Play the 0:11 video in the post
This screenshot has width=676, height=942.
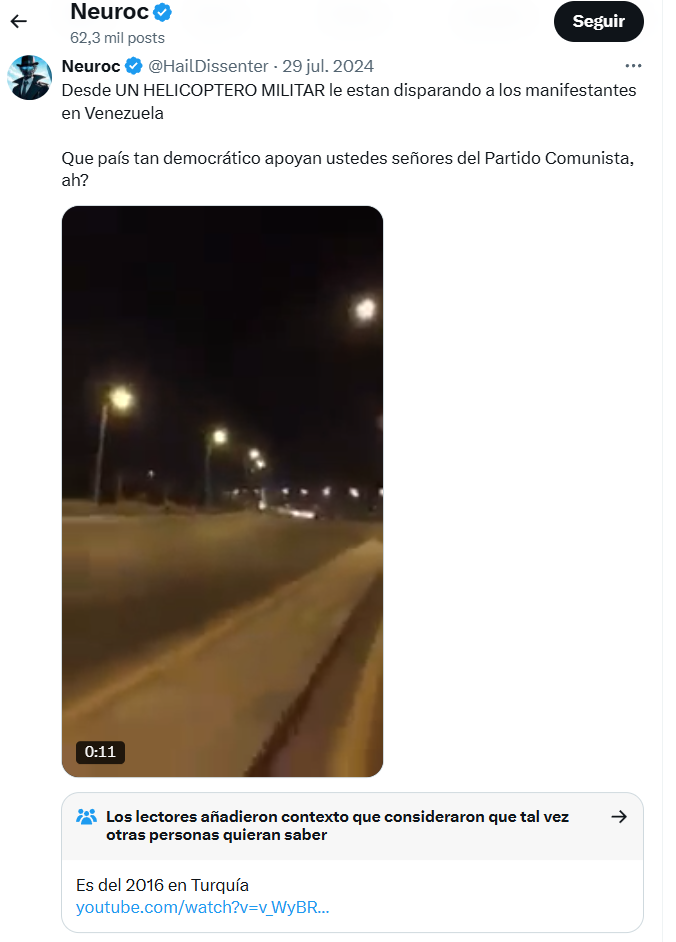[222, 491]
